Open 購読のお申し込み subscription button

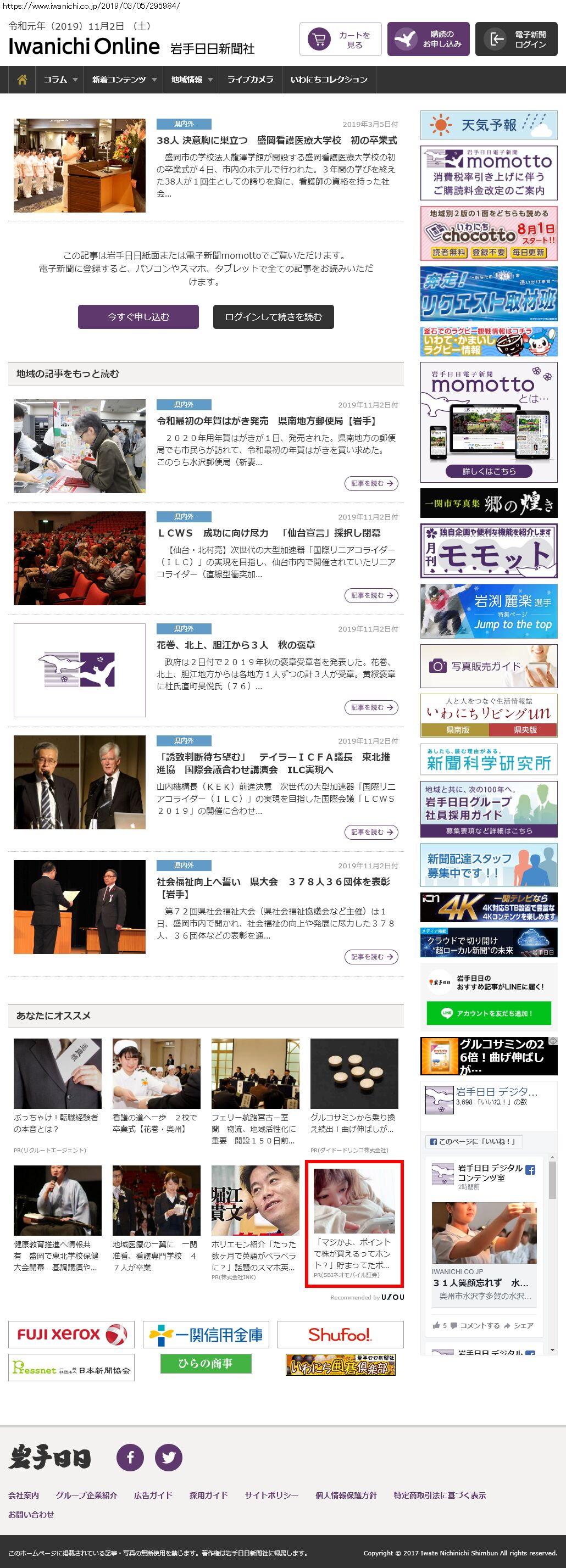tap(428, 40)
